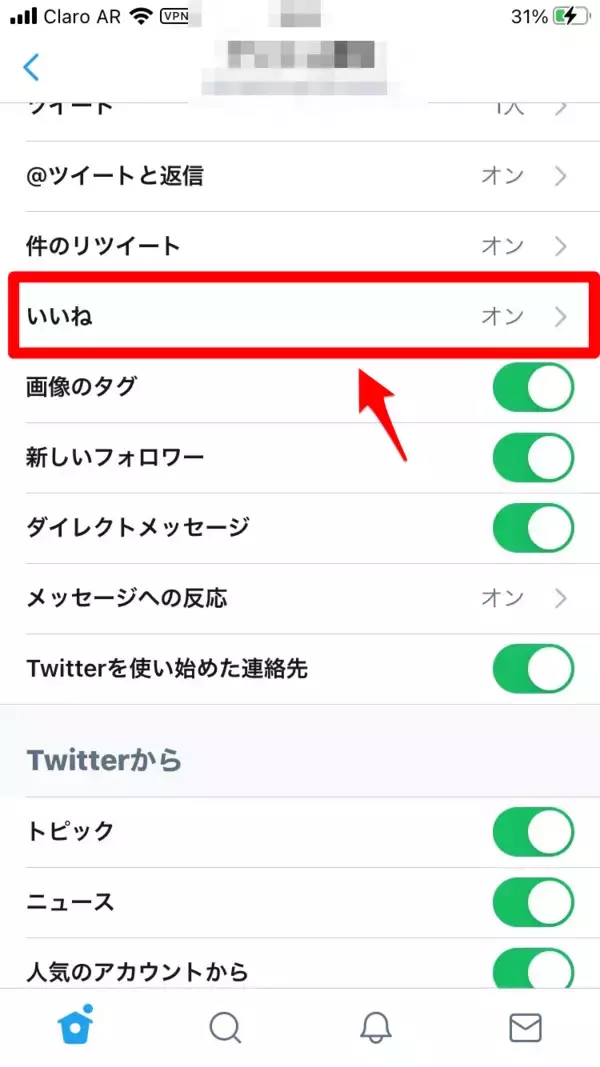Viewport: 600px width, 1067px height.
Task: Disable 新しいフォロワー notifications
Action: [533, 458]
